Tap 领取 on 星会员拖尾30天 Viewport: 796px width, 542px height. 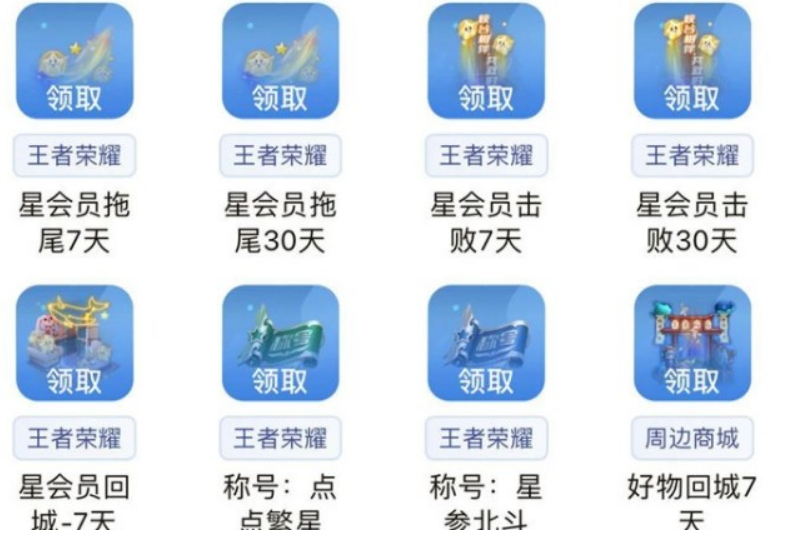(x=280, y=97)
